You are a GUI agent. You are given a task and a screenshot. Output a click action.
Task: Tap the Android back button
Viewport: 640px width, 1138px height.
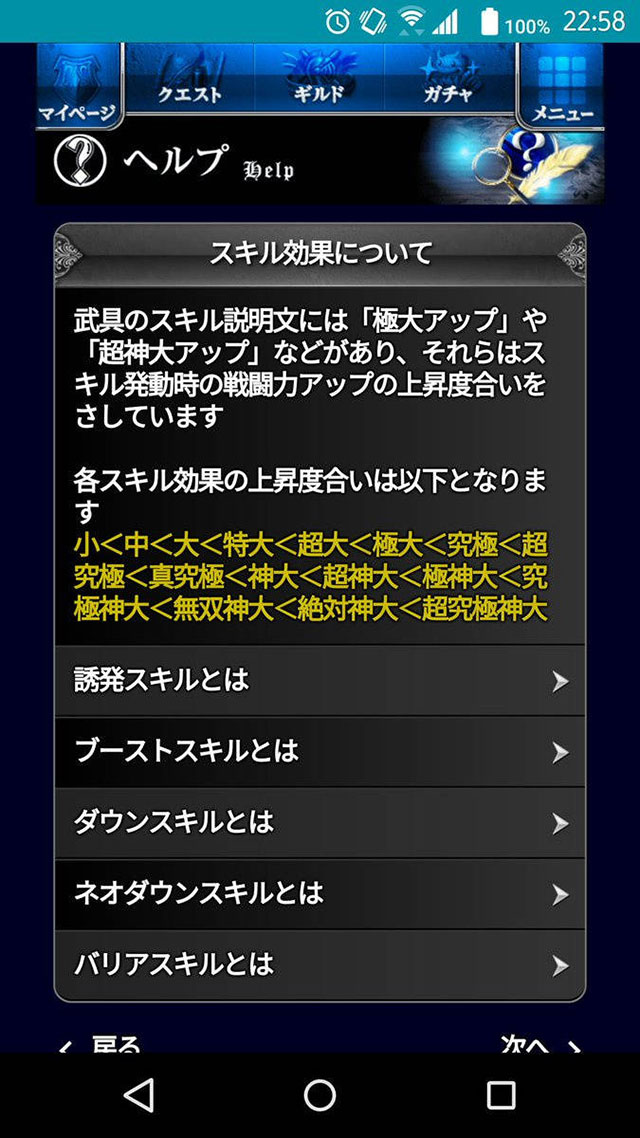(139, 1095)
